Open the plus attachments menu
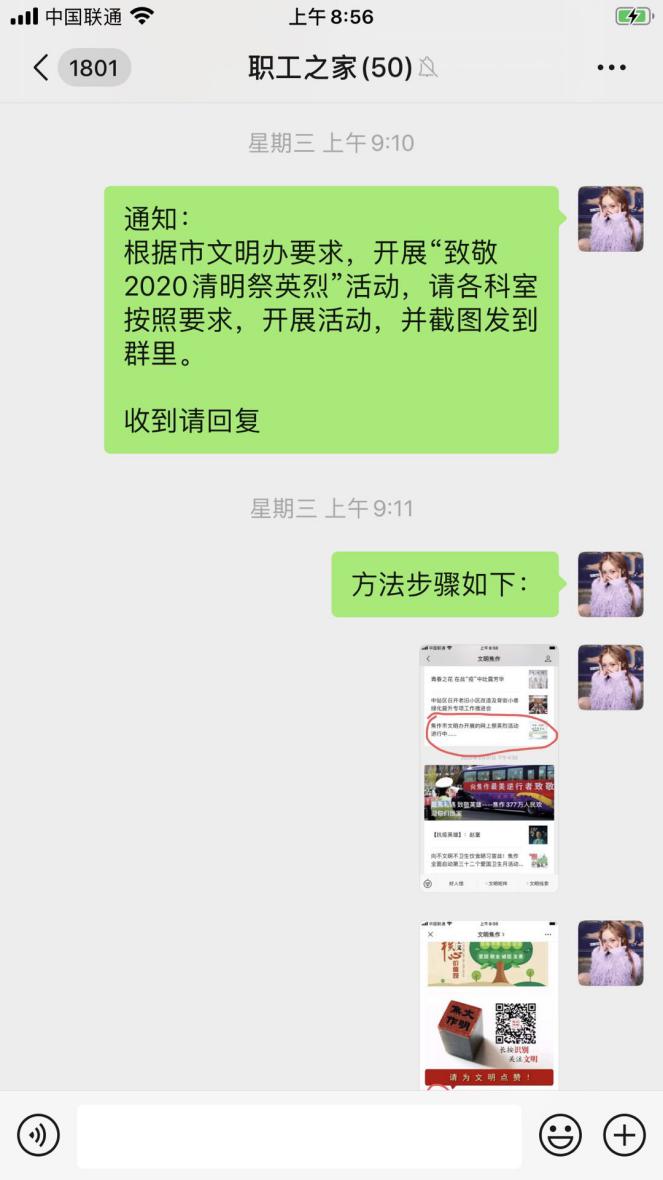The image size is (663, 1180). (624, 1135)
